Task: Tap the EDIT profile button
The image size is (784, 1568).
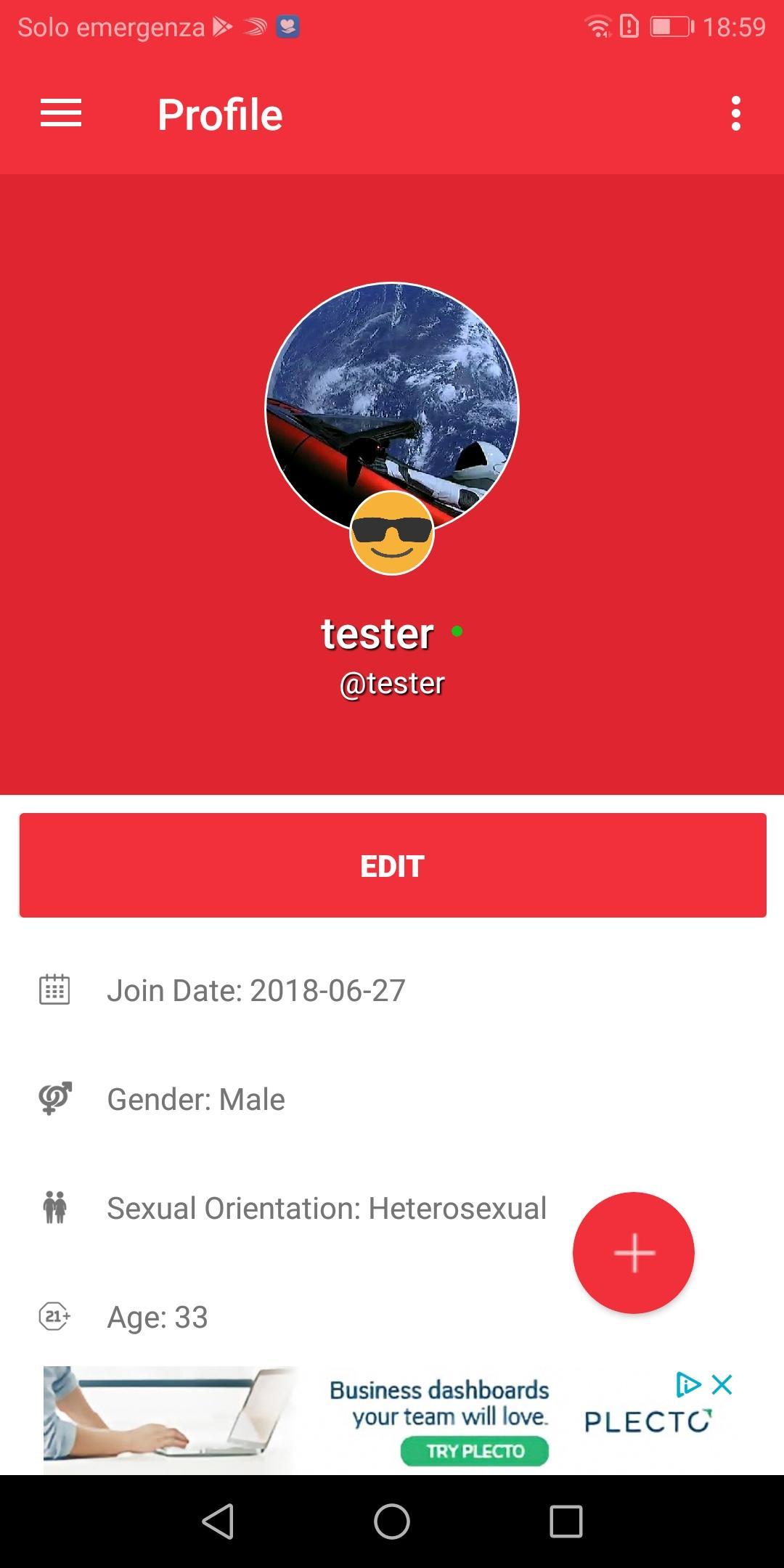Action: pyautogui.click(x=392, y=865)
